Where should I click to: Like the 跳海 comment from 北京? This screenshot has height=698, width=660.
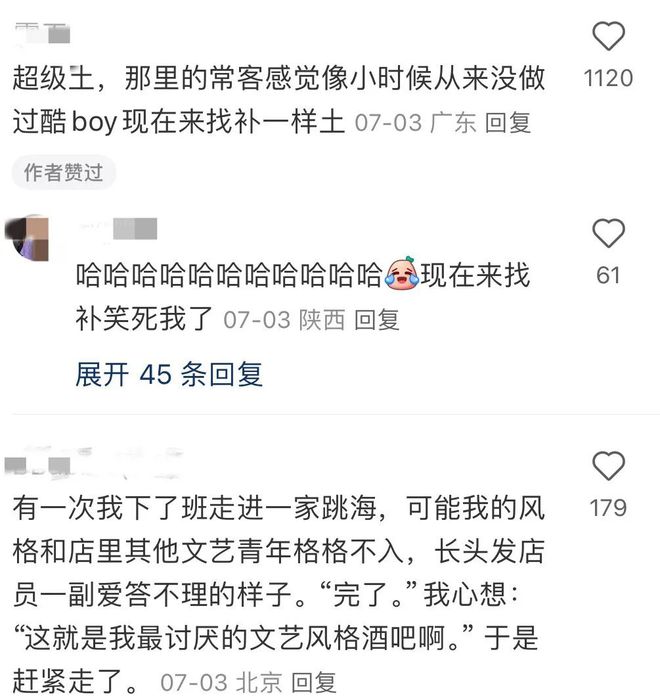pyautogui.click(x=608, y=467)
